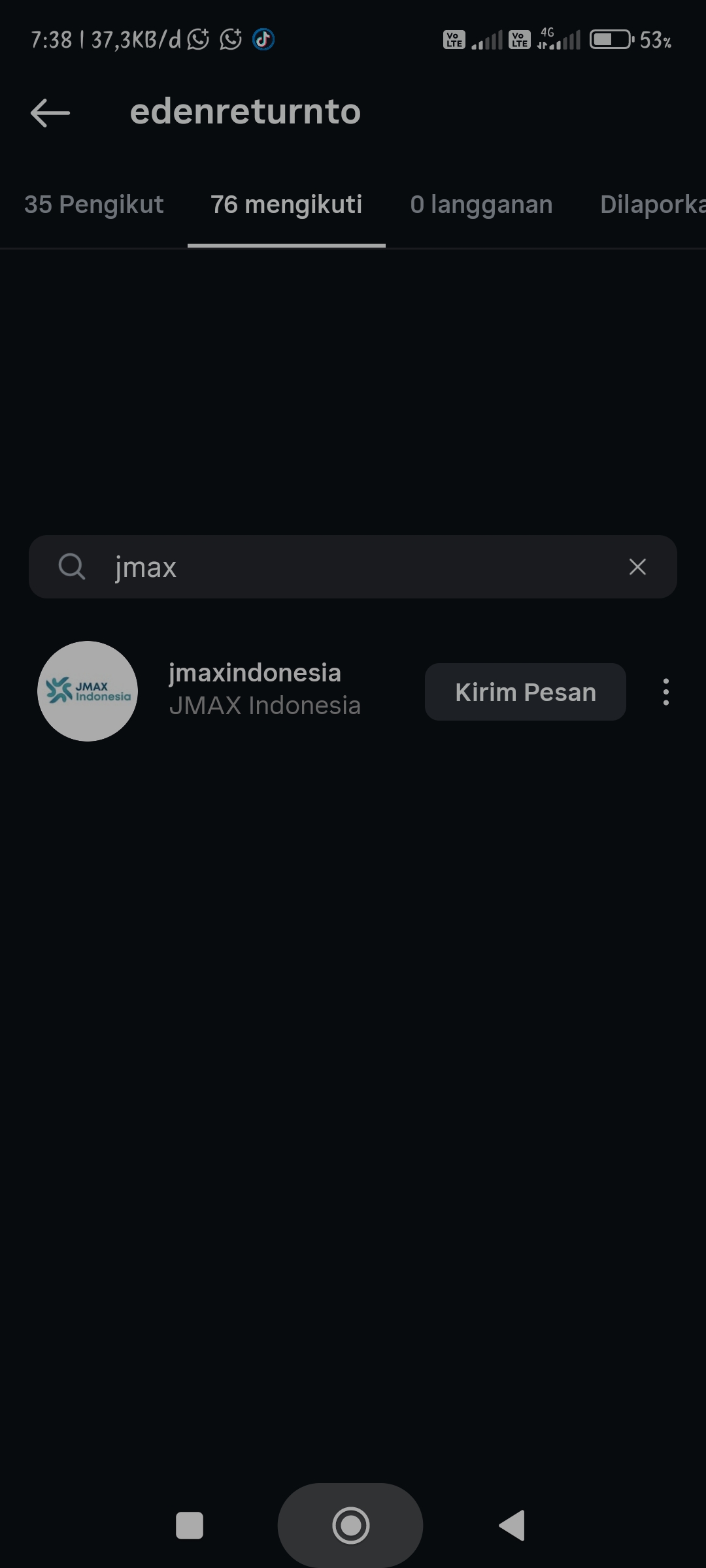Open the 0 langganan tab
The height and width of the screenshot is (1568, 706).
(481, 204)
